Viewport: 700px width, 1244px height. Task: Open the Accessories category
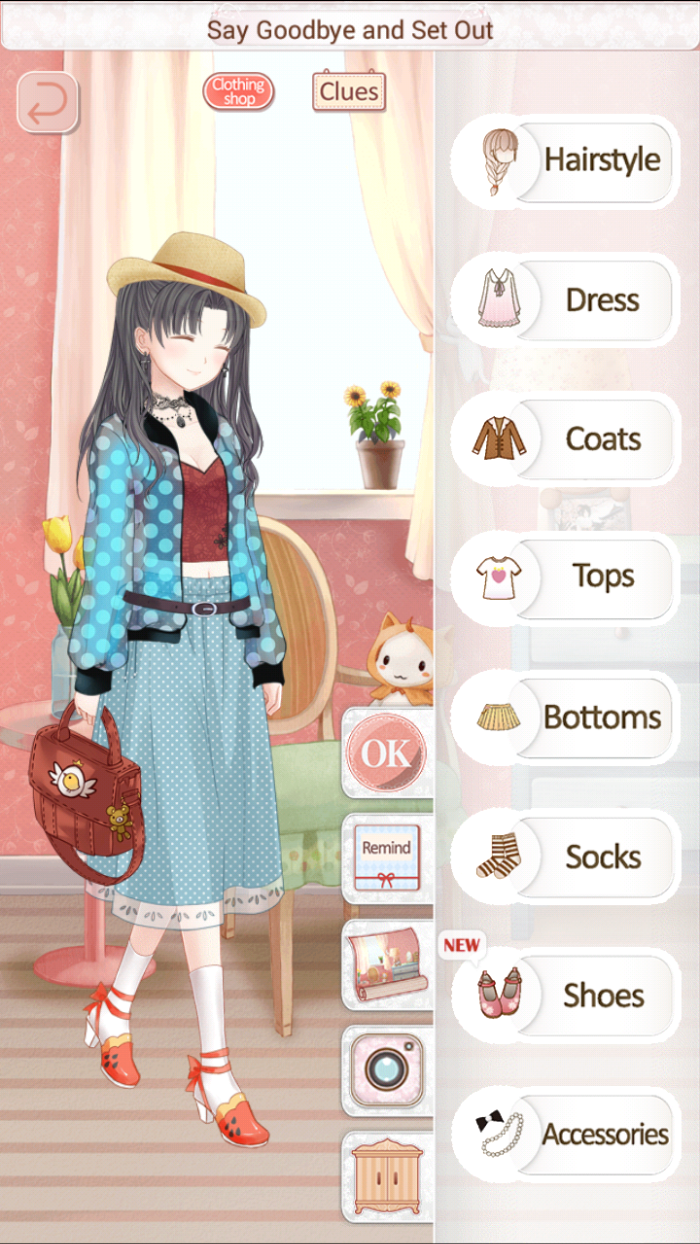tap(565, 1134)
